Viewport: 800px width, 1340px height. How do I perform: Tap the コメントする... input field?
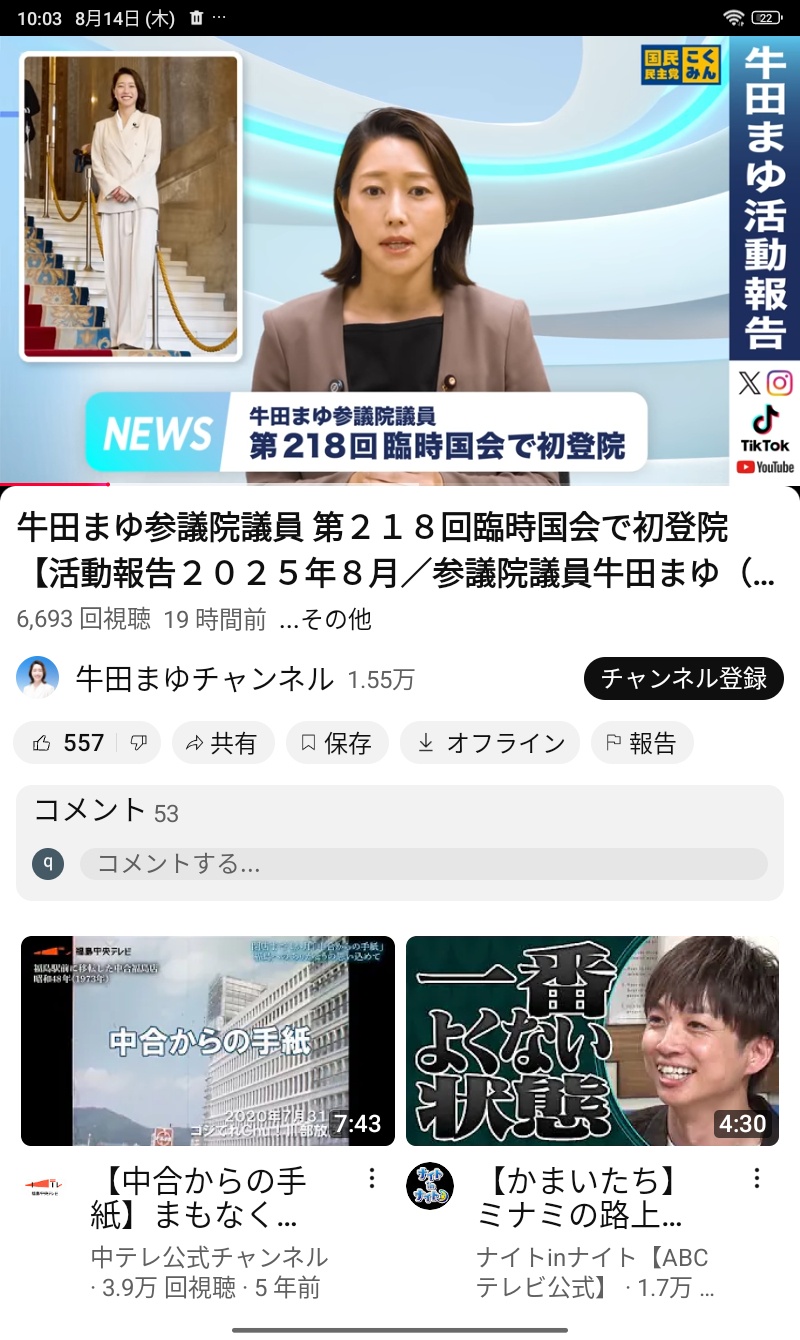click(424, 864)
